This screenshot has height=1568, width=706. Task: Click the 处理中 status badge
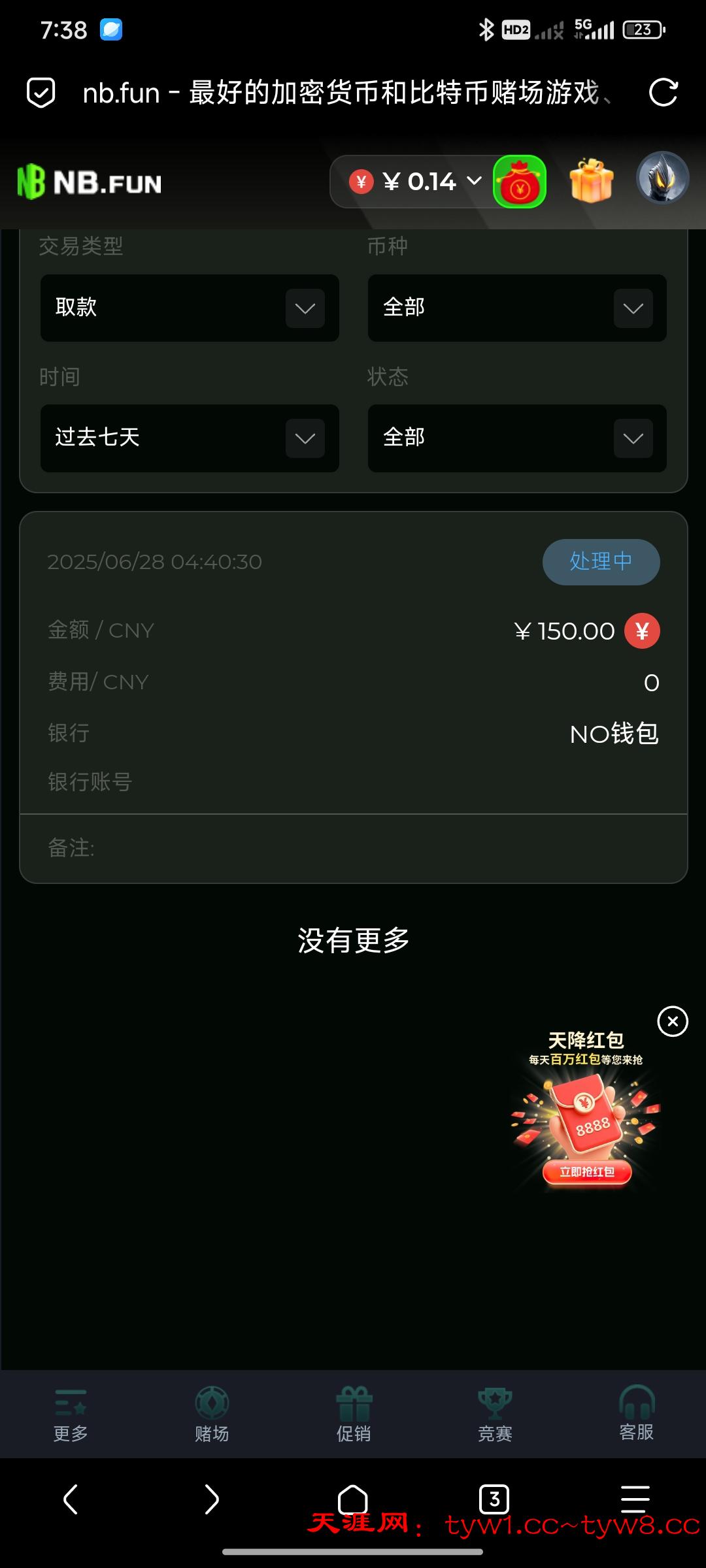click(600, 561)
